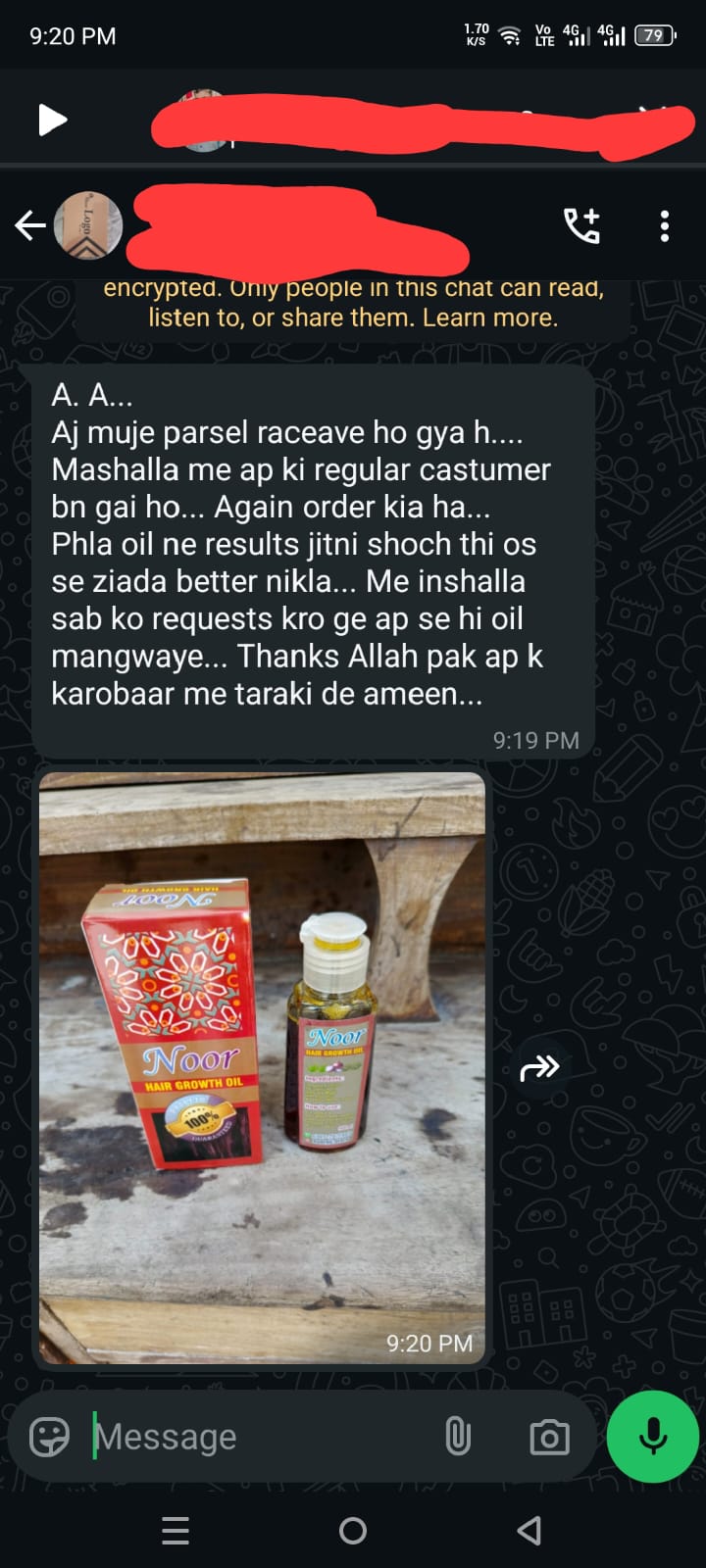The image size is (706, 1568).
Task: Attach a file with the paperclip
Action: 457,1437
